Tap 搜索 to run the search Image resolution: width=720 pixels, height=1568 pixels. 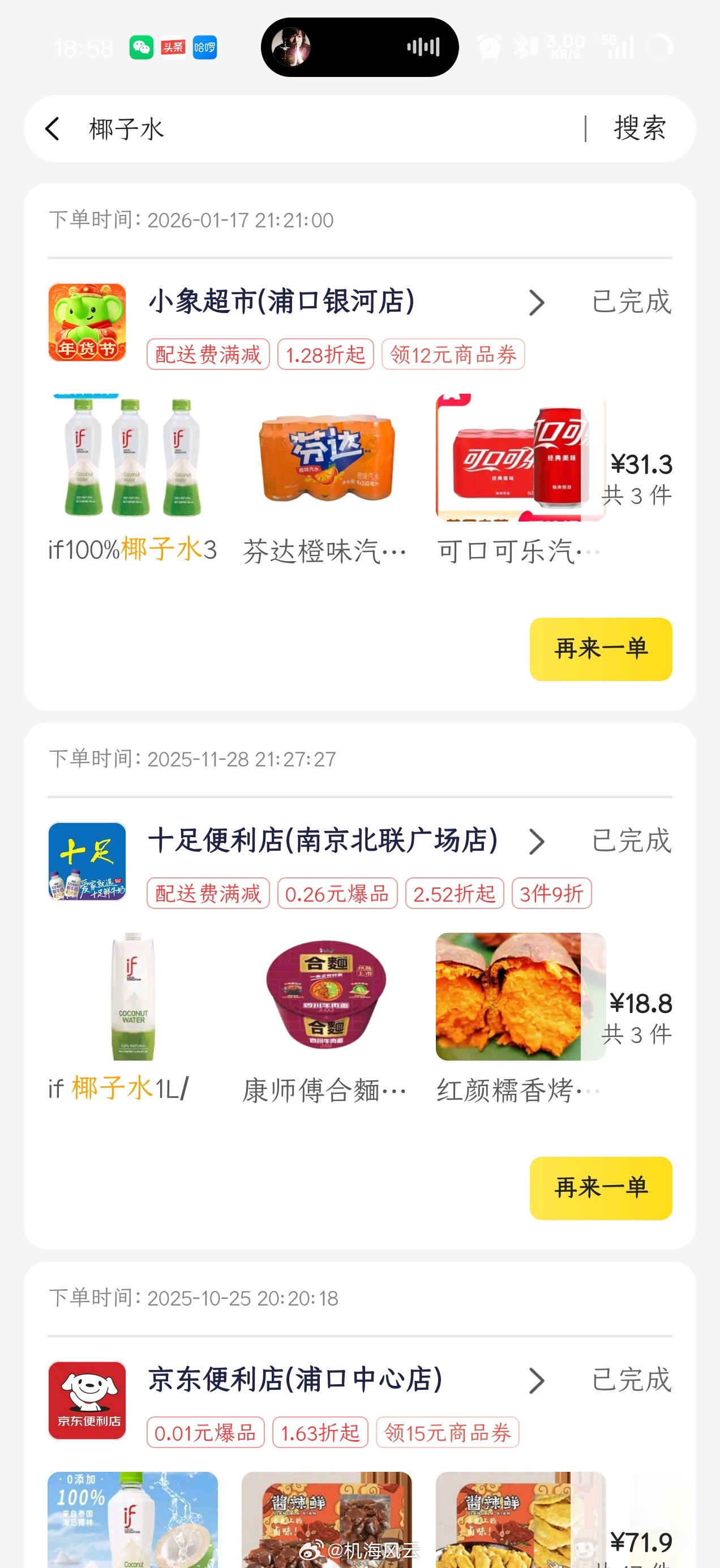click(637, 128)
